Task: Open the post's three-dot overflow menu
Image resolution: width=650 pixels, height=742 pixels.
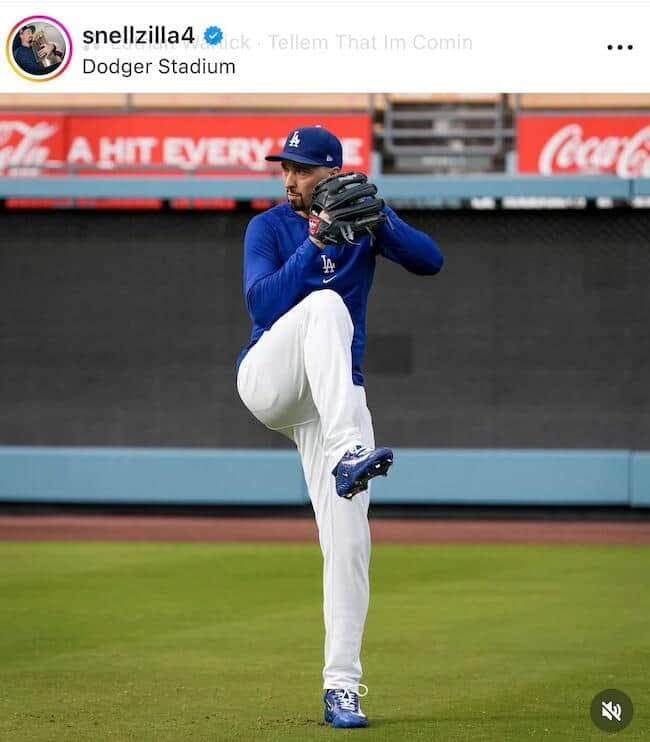Action: (x=619, y=47)
